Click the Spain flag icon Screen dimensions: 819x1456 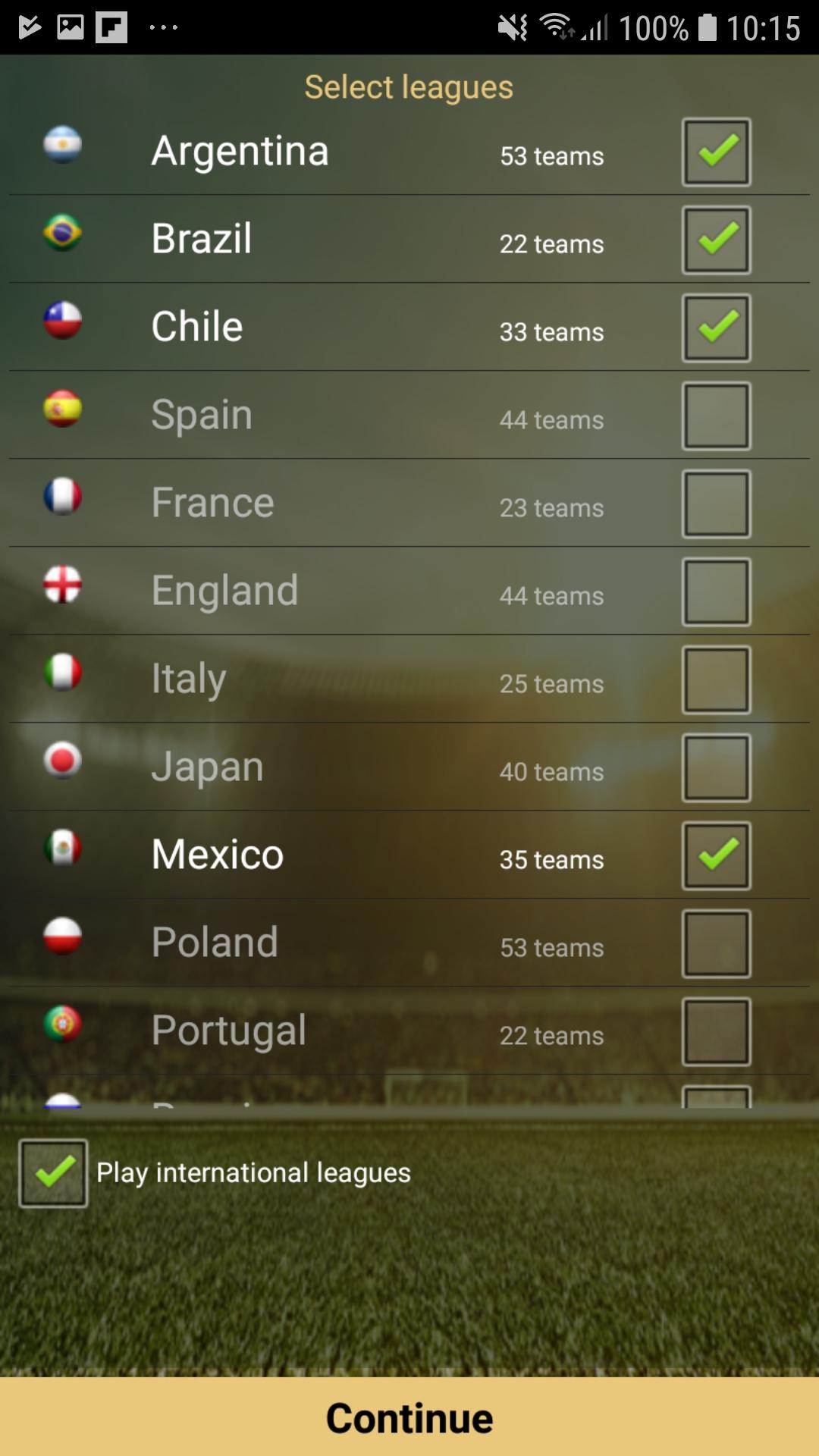coord(62,408)
